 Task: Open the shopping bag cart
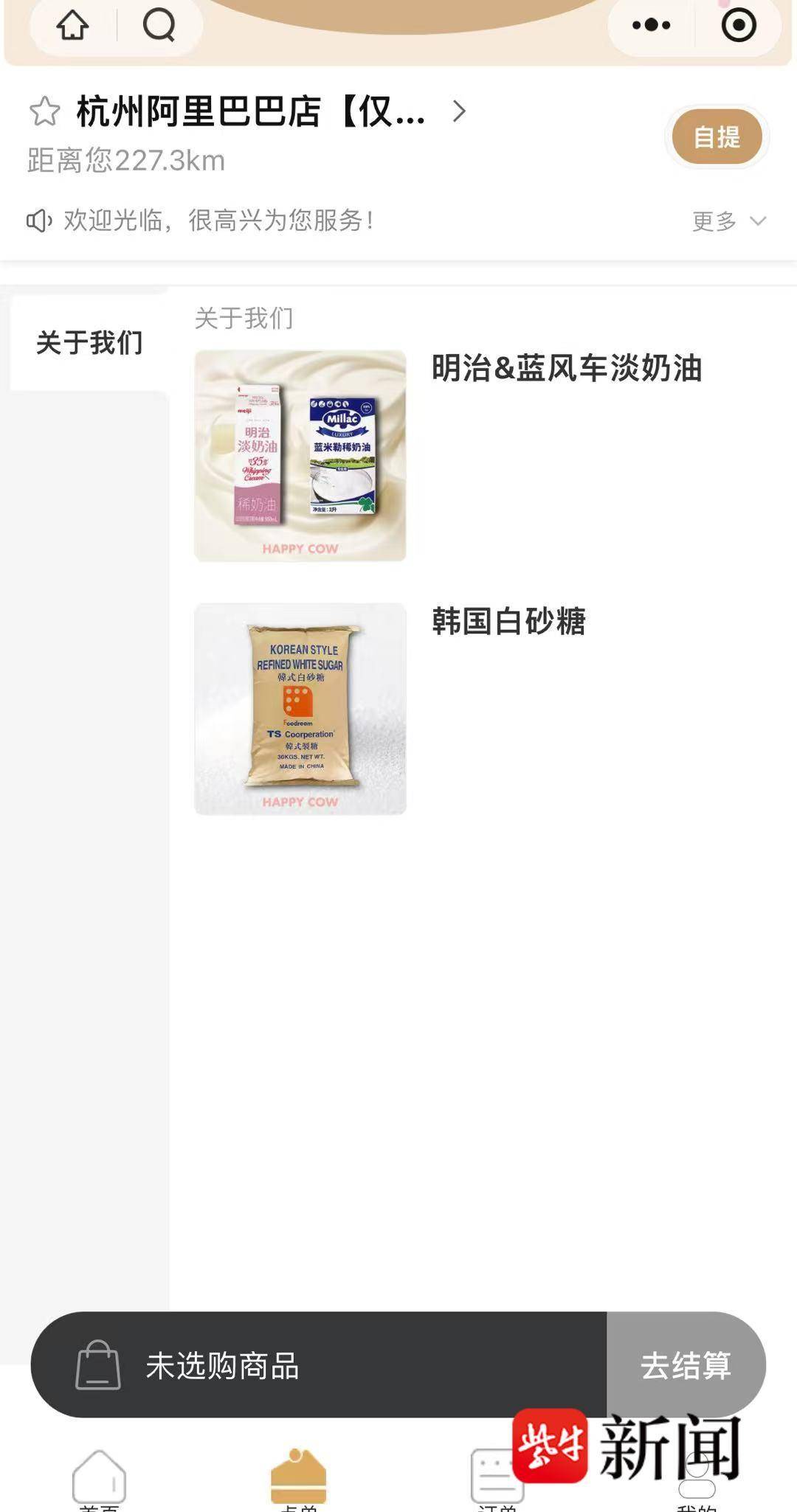(x=98, y=1365)
